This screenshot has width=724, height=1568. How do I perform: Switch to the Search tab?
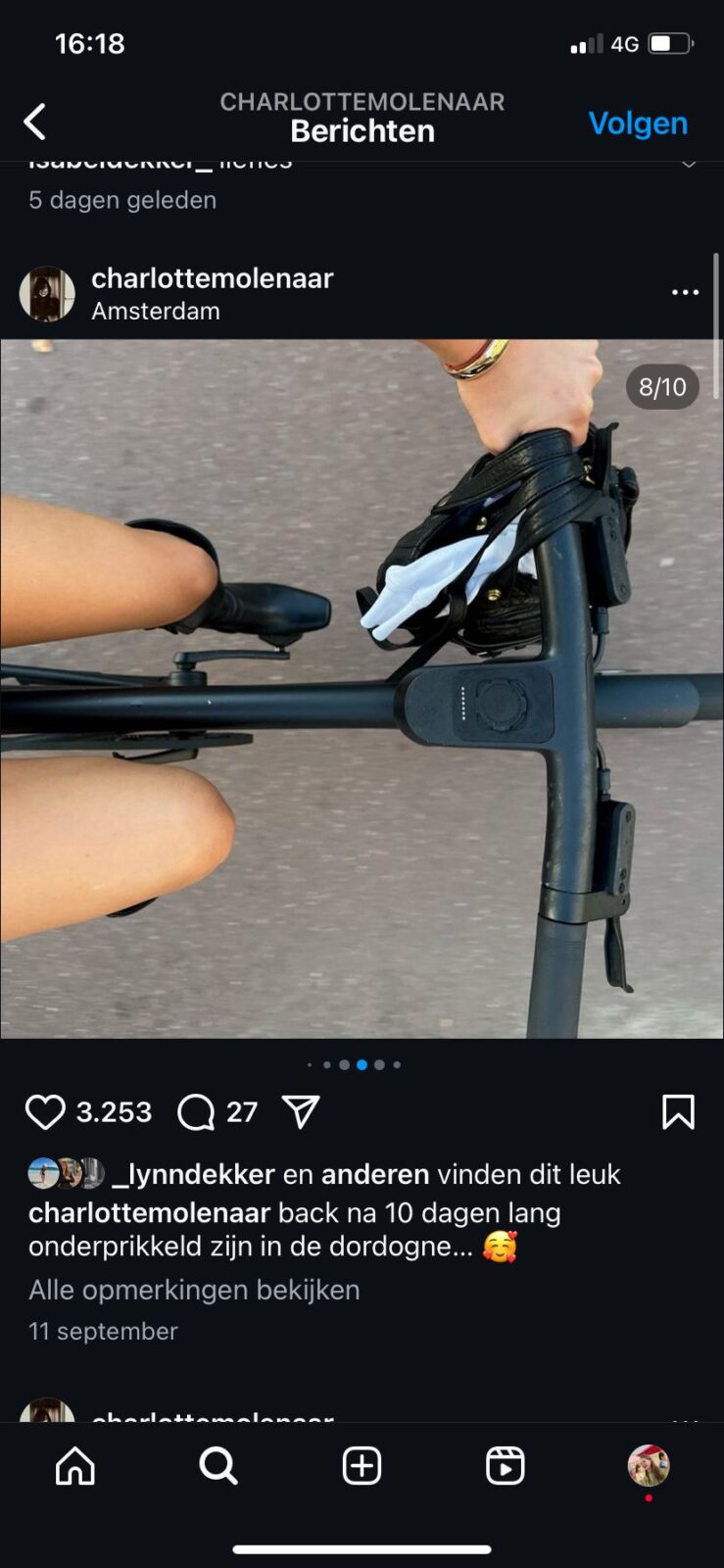[217, 1466]
